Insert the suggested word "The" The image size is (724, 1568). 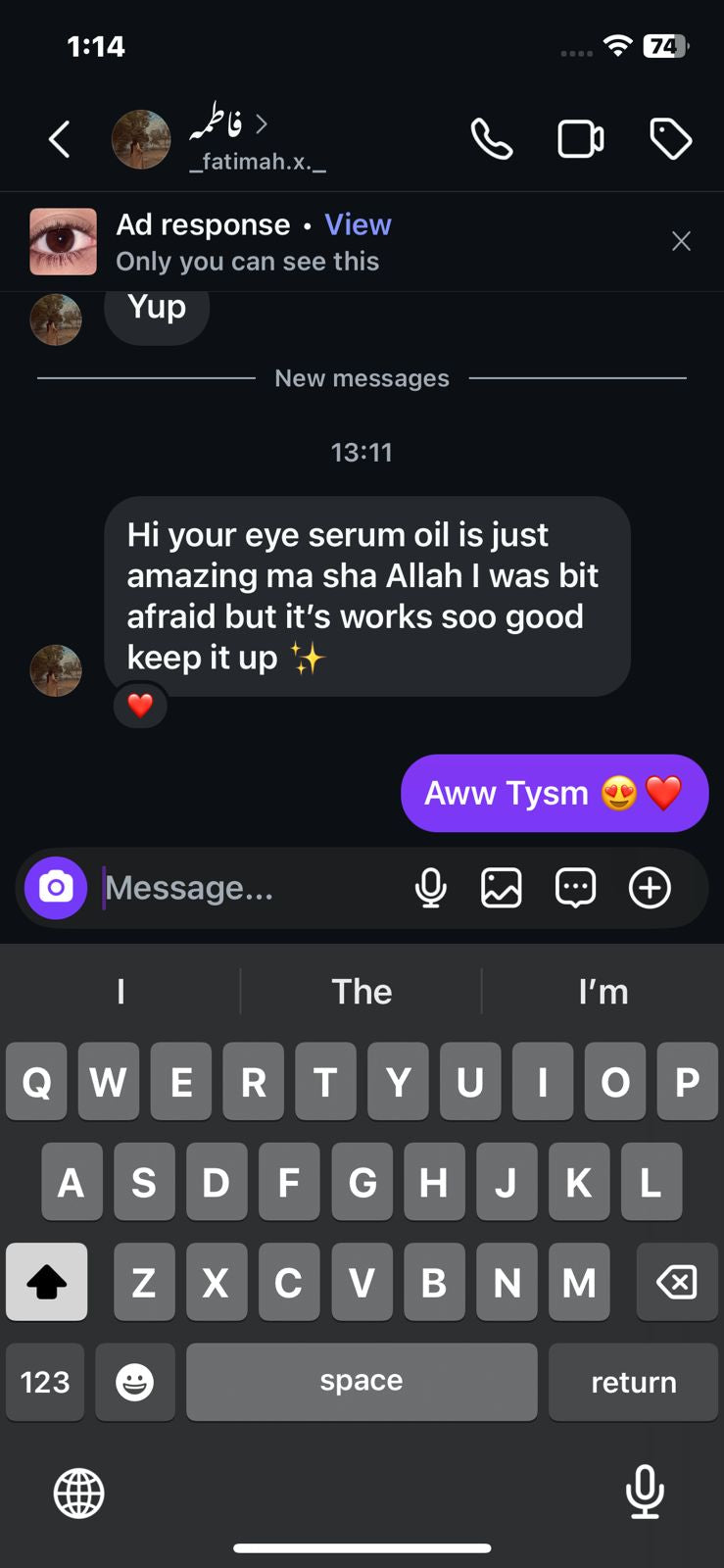tap(362, 992)
